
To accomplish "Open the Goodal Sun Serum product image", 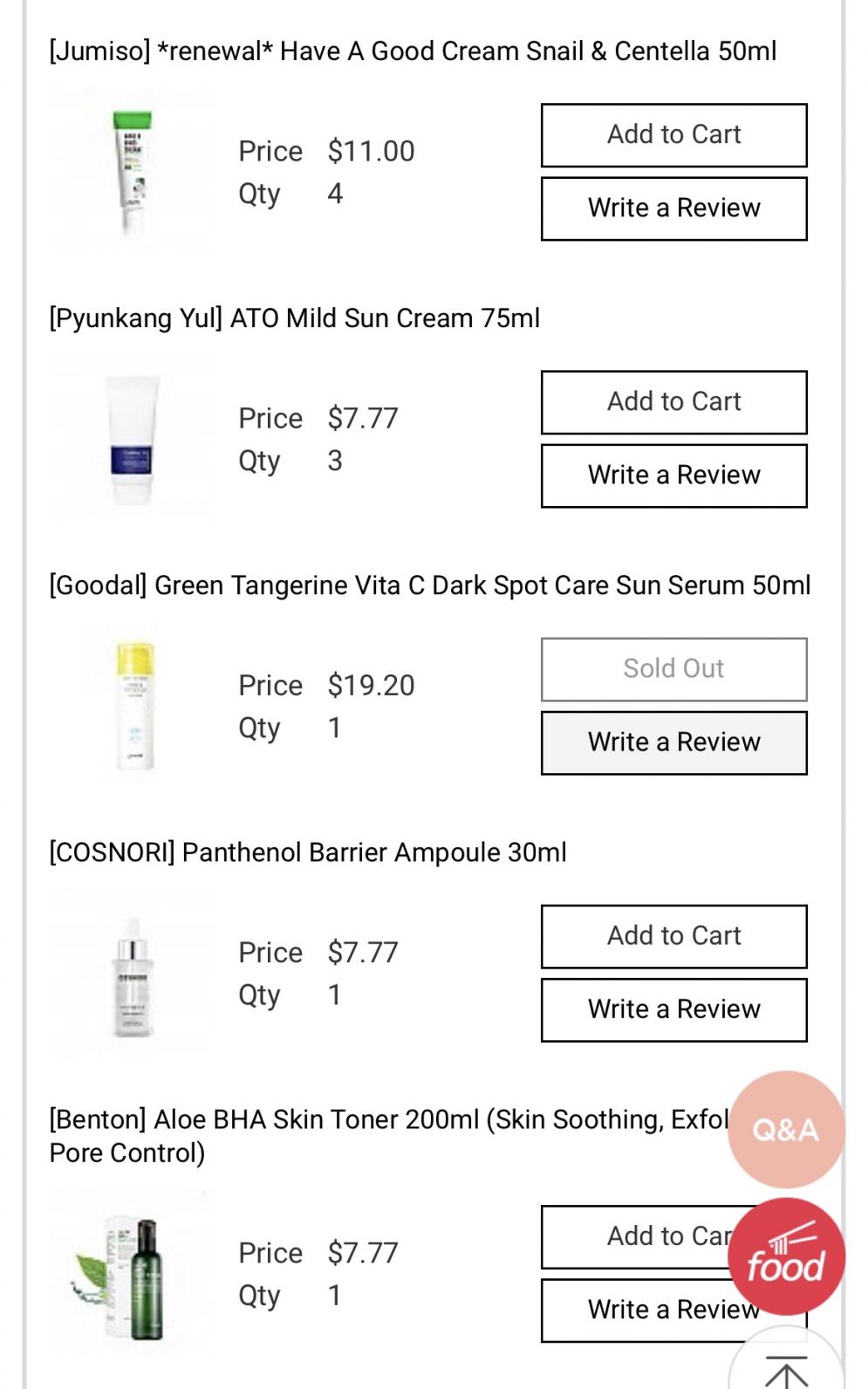I will pyautogui.click(x=134, y=707).
